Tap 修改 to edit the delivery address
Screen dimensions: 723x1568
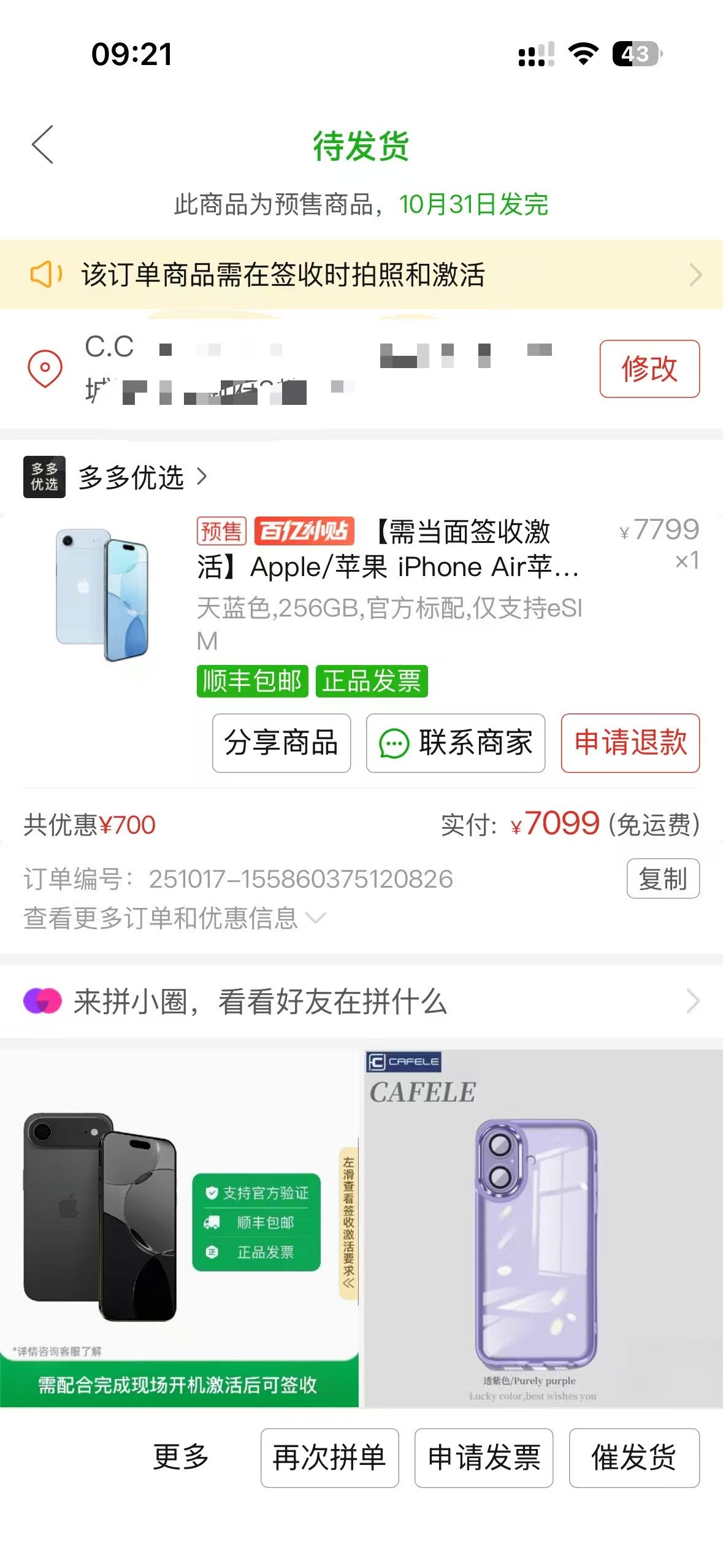pos(649,369)
